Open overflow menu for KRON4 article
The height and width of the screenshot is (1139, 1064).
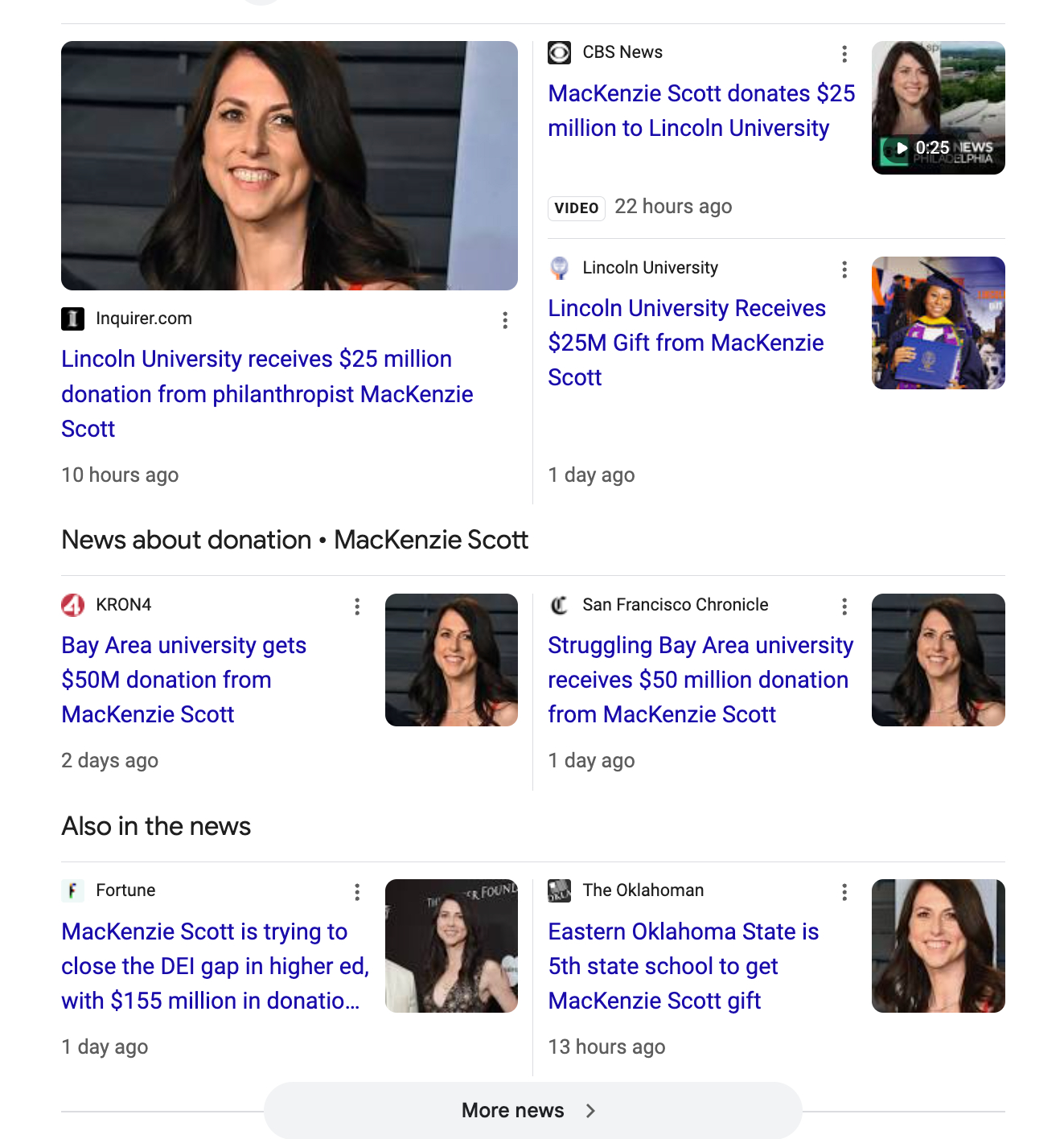click(x=357, y=607)
